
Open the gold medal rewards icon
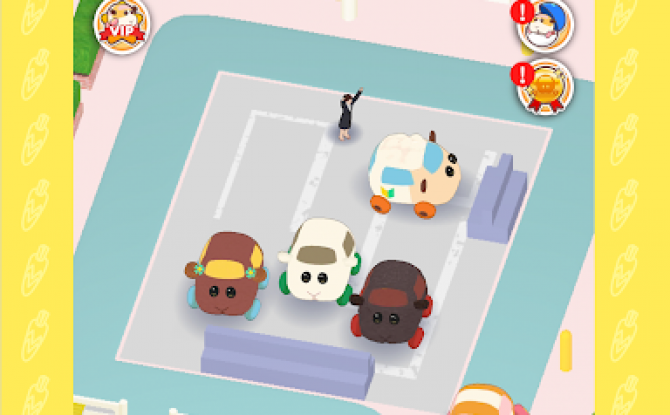pyautogui.click(x=544, y=86)
